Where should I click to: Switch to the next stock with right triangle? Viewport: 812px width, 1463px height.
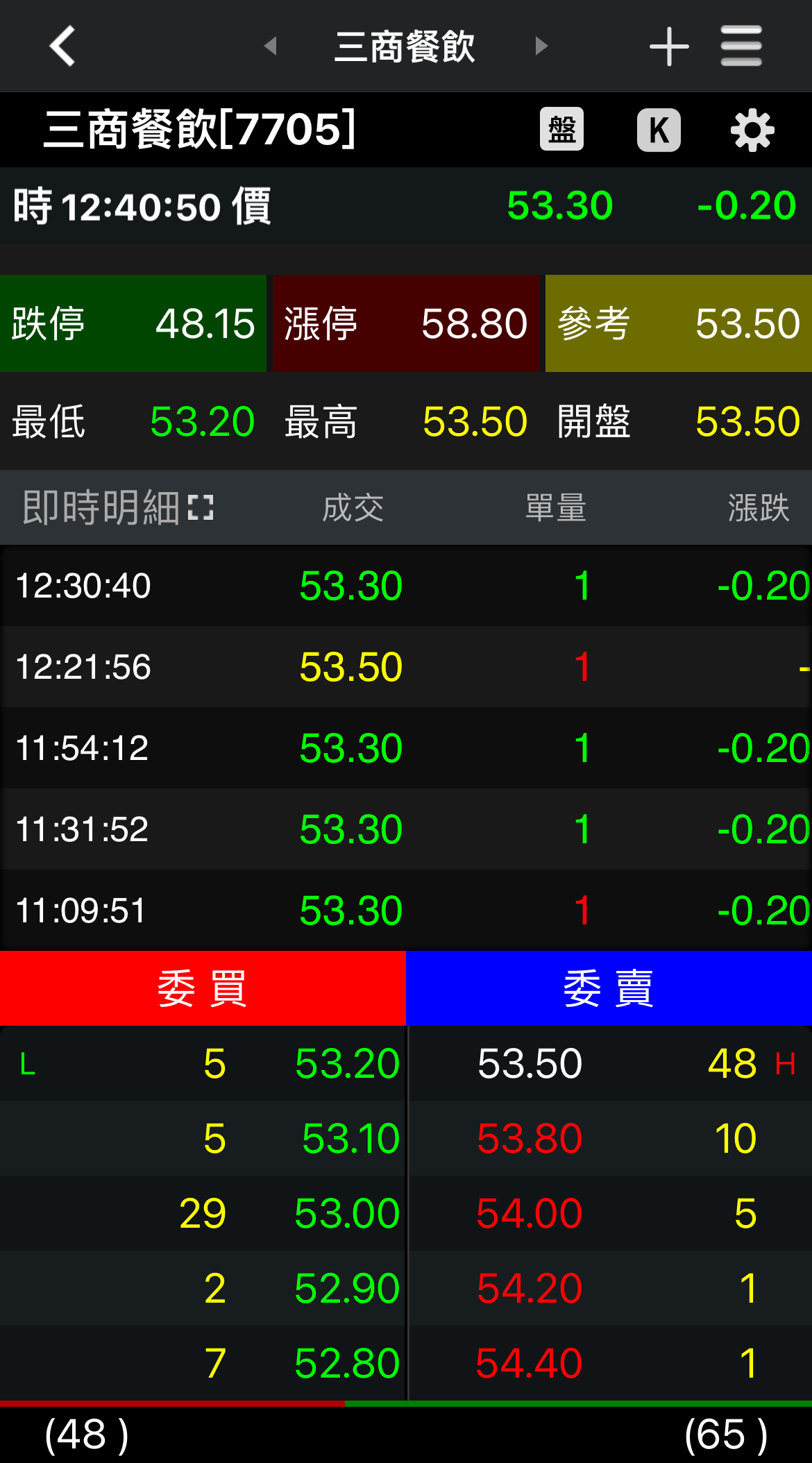(x=541, y=46)
